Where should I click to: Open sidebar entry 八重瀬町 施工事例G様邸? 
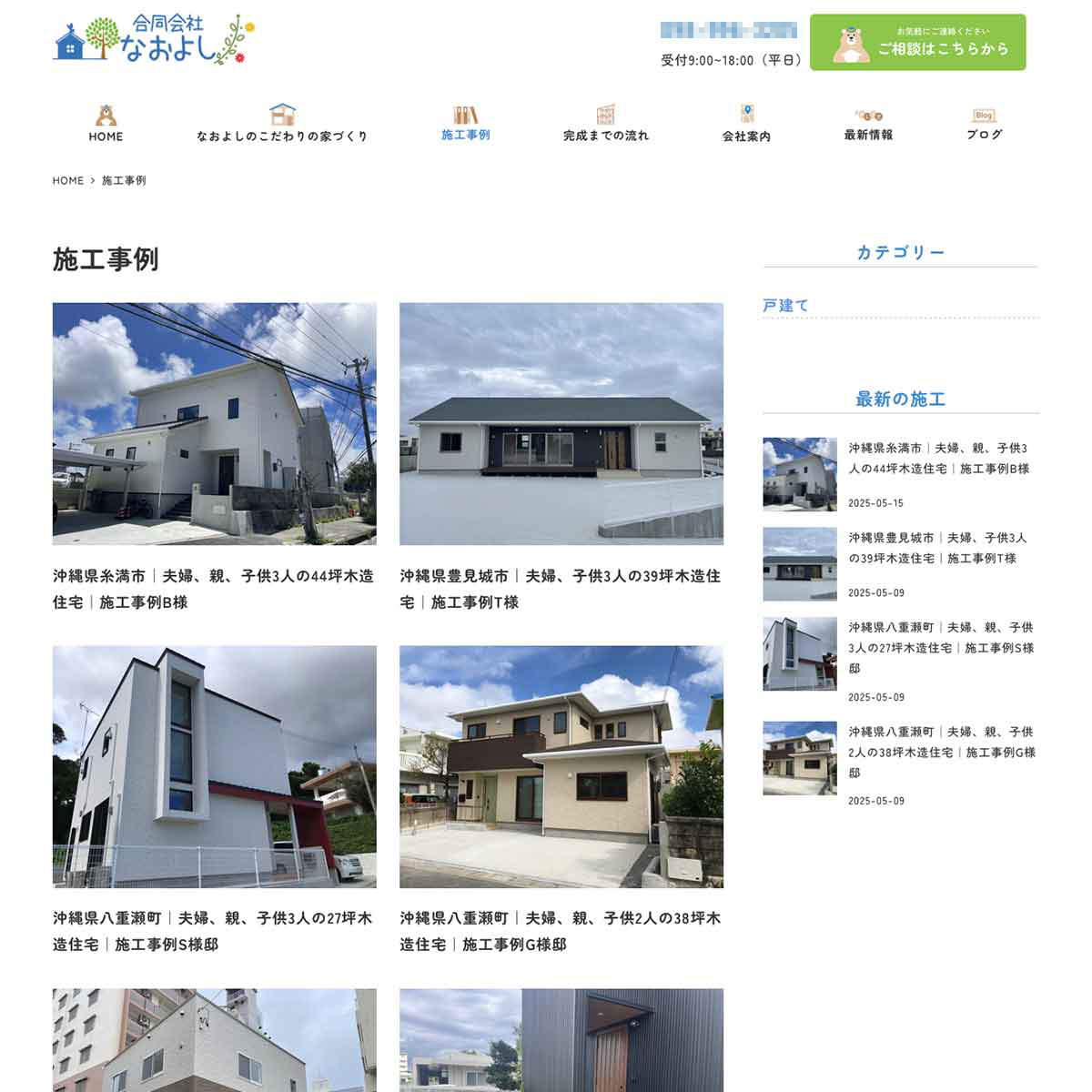(941, 752)
